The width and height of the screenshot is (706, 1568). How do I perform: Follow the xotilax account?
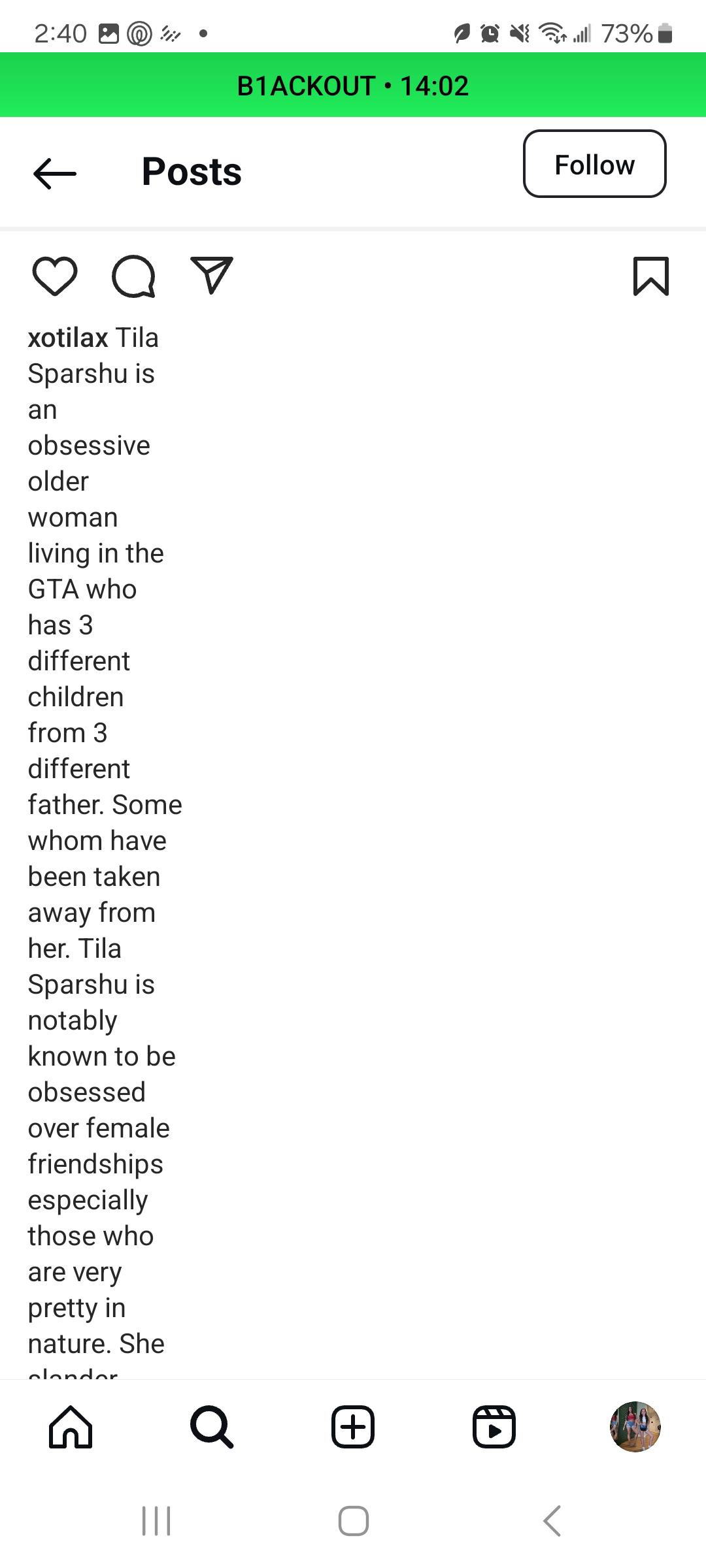click(x=594, y=164)
